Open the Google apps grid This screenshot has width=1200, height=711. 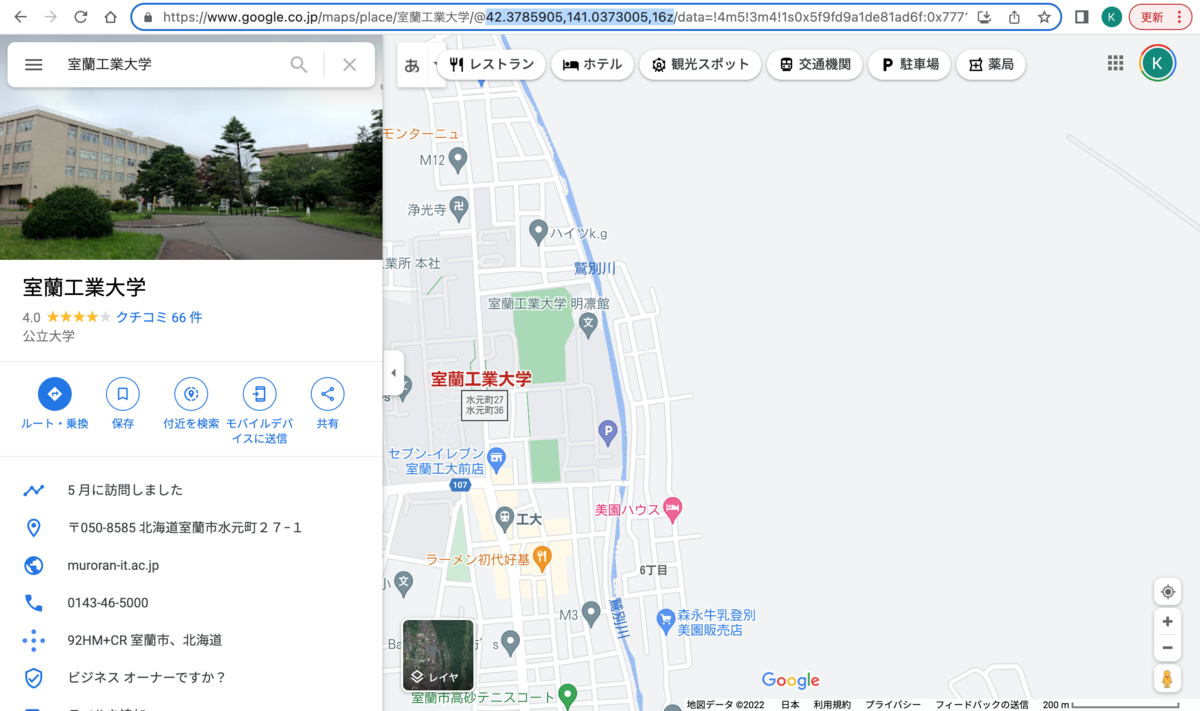pos(1115,63)
